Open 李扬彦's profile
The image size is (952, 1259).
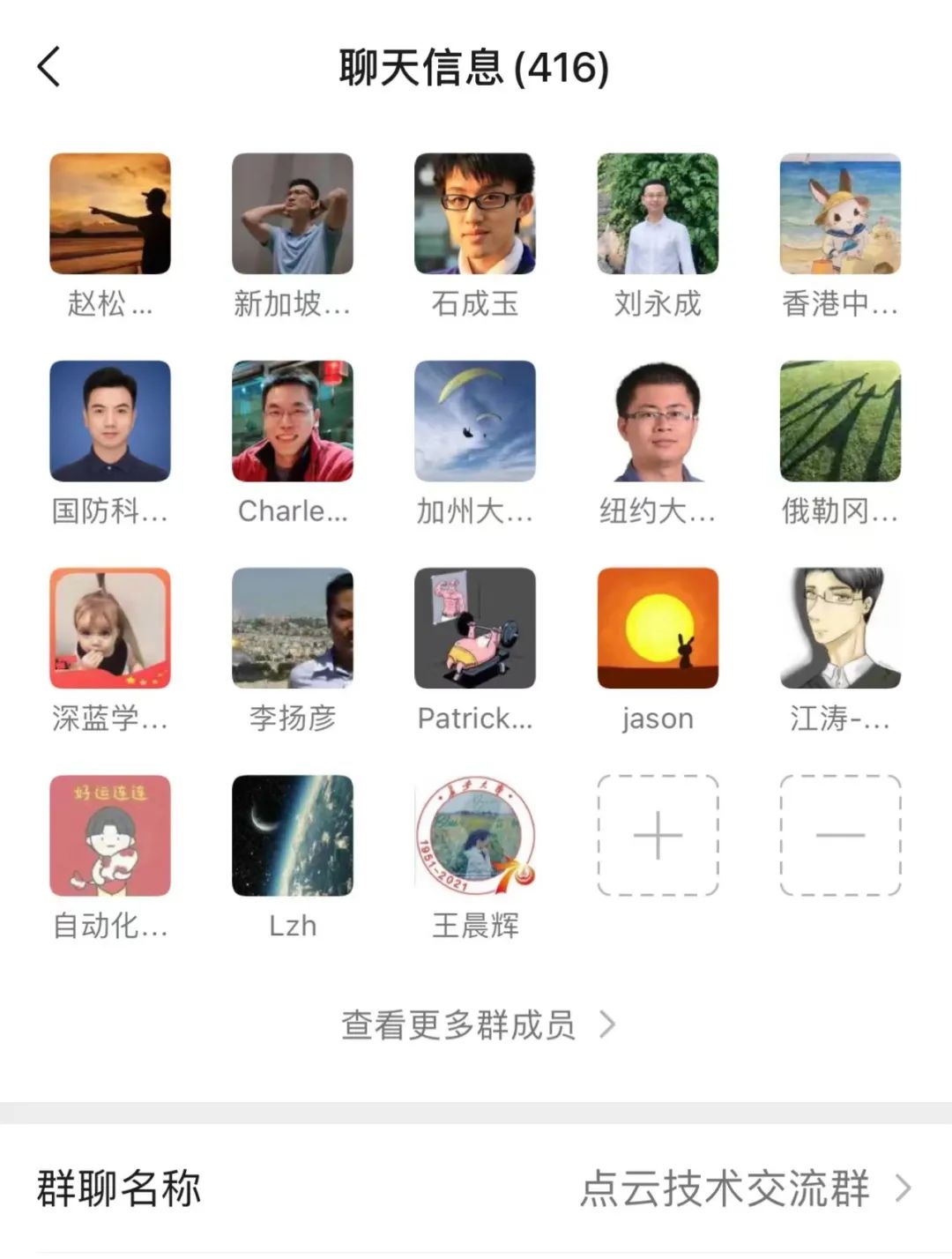tap(293, 629)
